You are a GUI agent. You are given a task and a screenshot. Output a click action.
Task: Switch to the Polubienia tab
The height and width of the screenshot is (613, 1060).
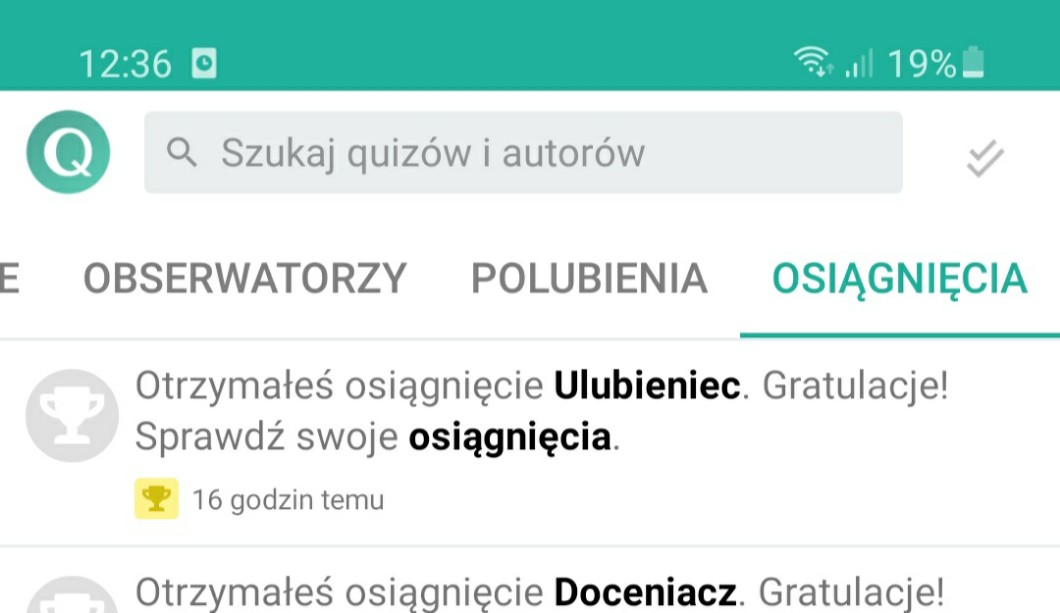[x=589, y=279]
